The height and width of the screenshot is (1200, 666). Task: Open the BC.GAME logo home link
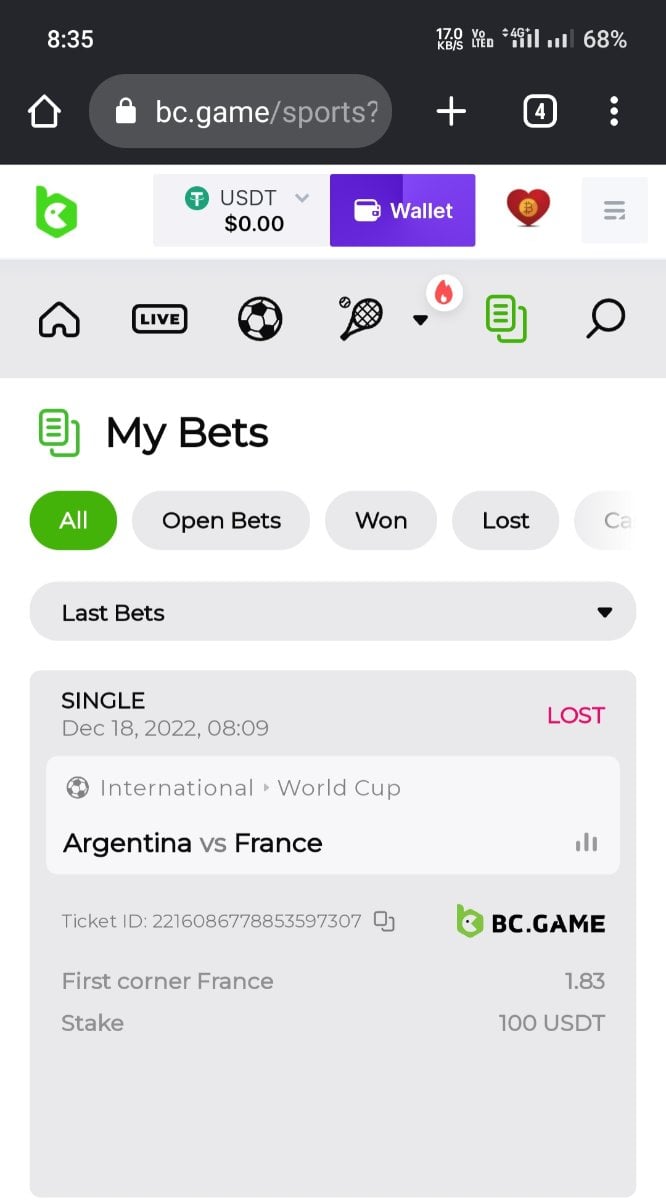56,211
